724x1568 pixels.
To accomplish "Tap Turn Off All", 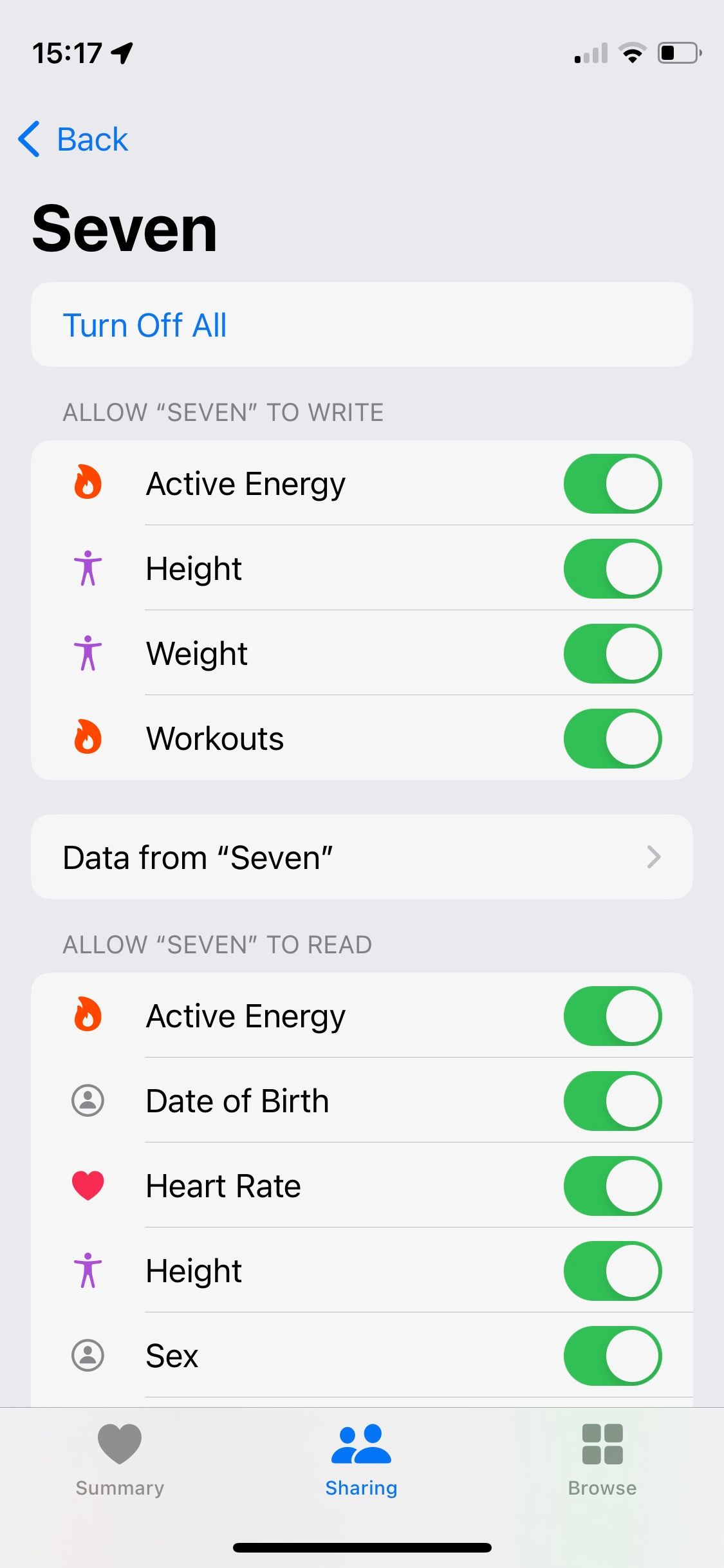I will coord(145,325).
